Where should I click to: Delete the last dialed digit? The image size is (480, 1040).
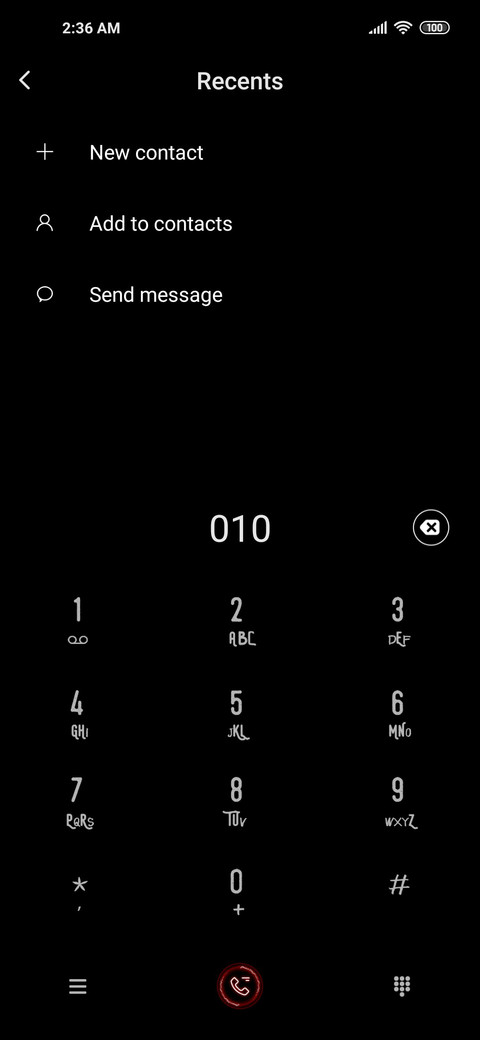pos(431,528)
